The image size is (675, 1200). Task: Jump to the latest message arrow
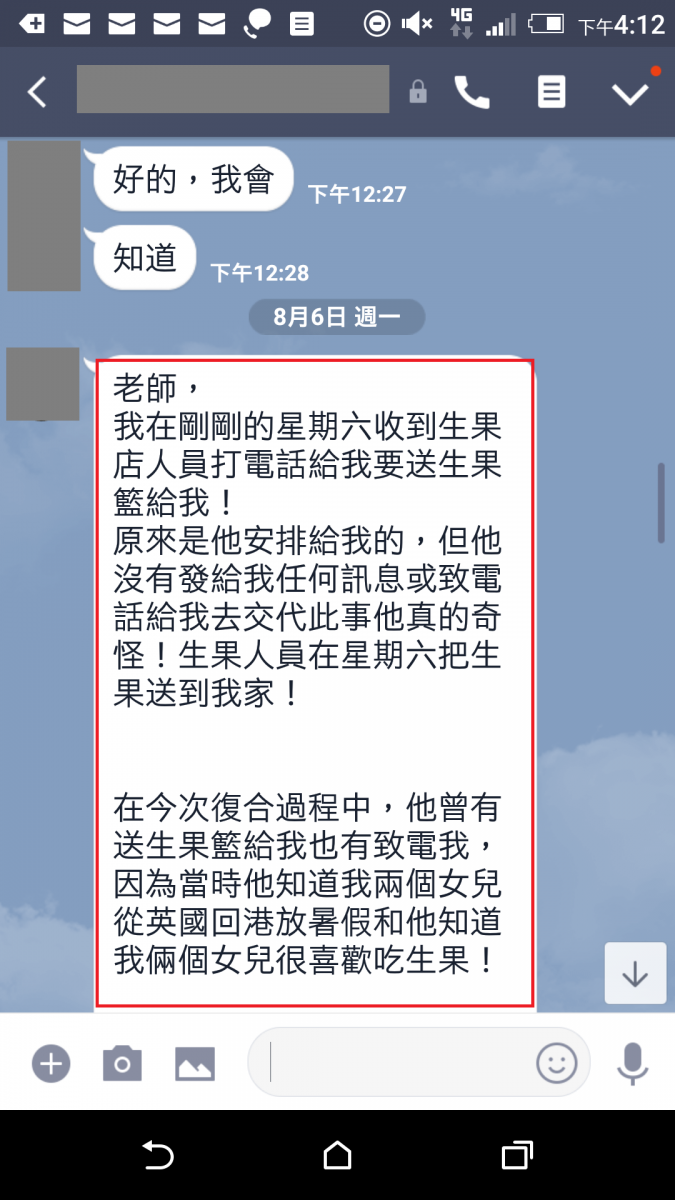635,973
